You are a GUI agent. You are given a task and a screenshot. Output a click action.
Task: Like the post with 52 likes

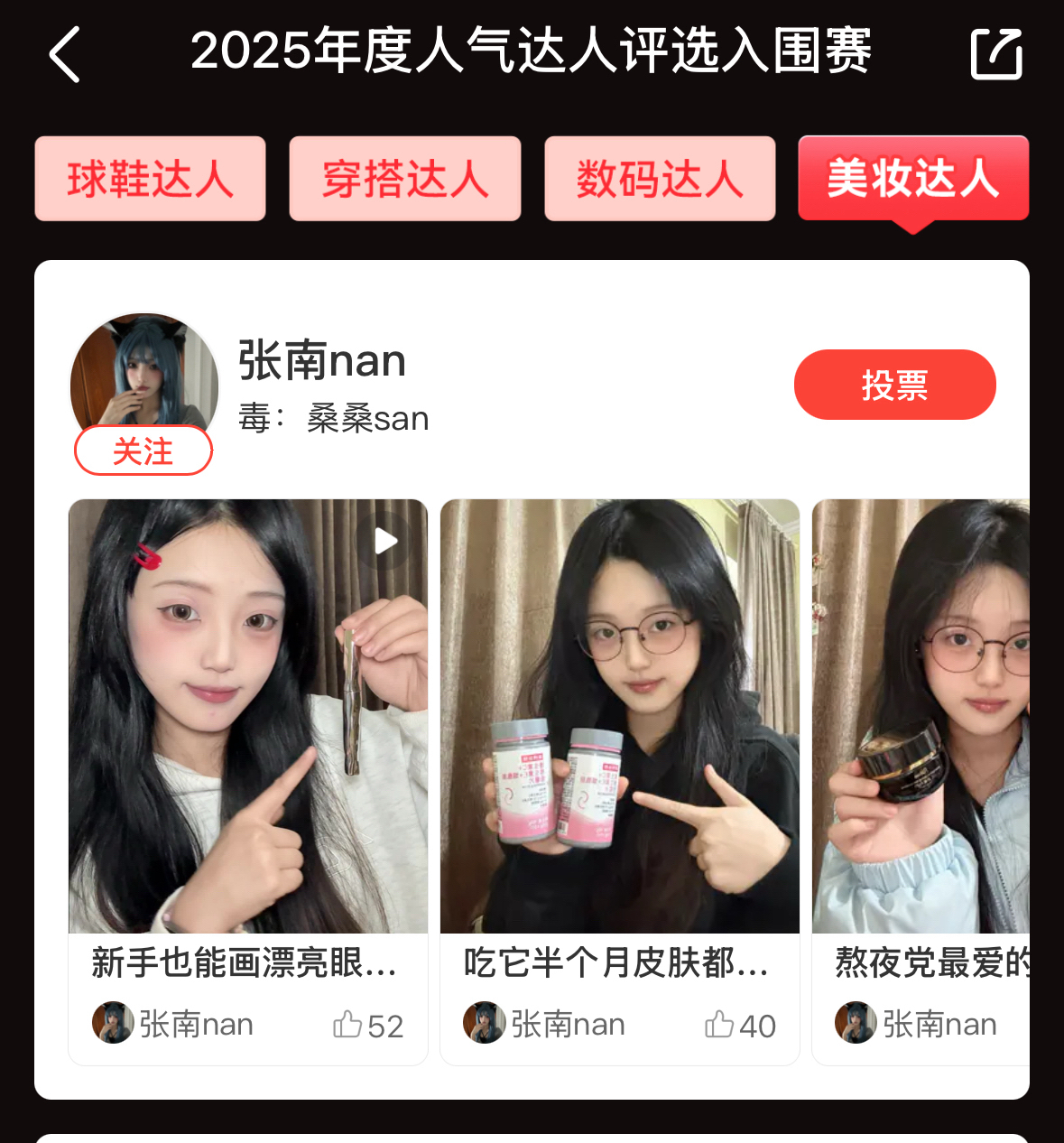[347, 1025]
